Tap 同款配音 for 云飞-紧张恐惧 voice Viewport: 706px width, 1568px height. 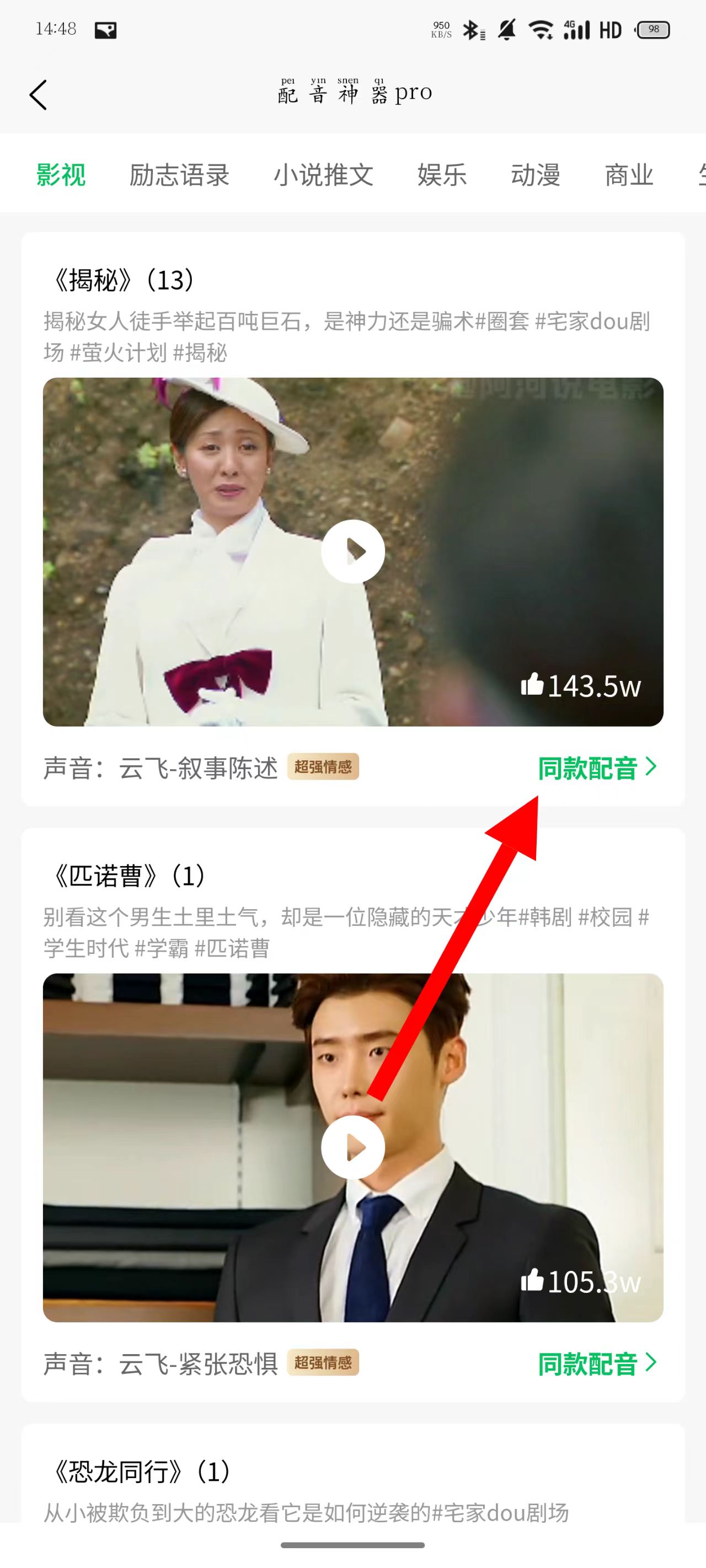(x=596, y=1363)
